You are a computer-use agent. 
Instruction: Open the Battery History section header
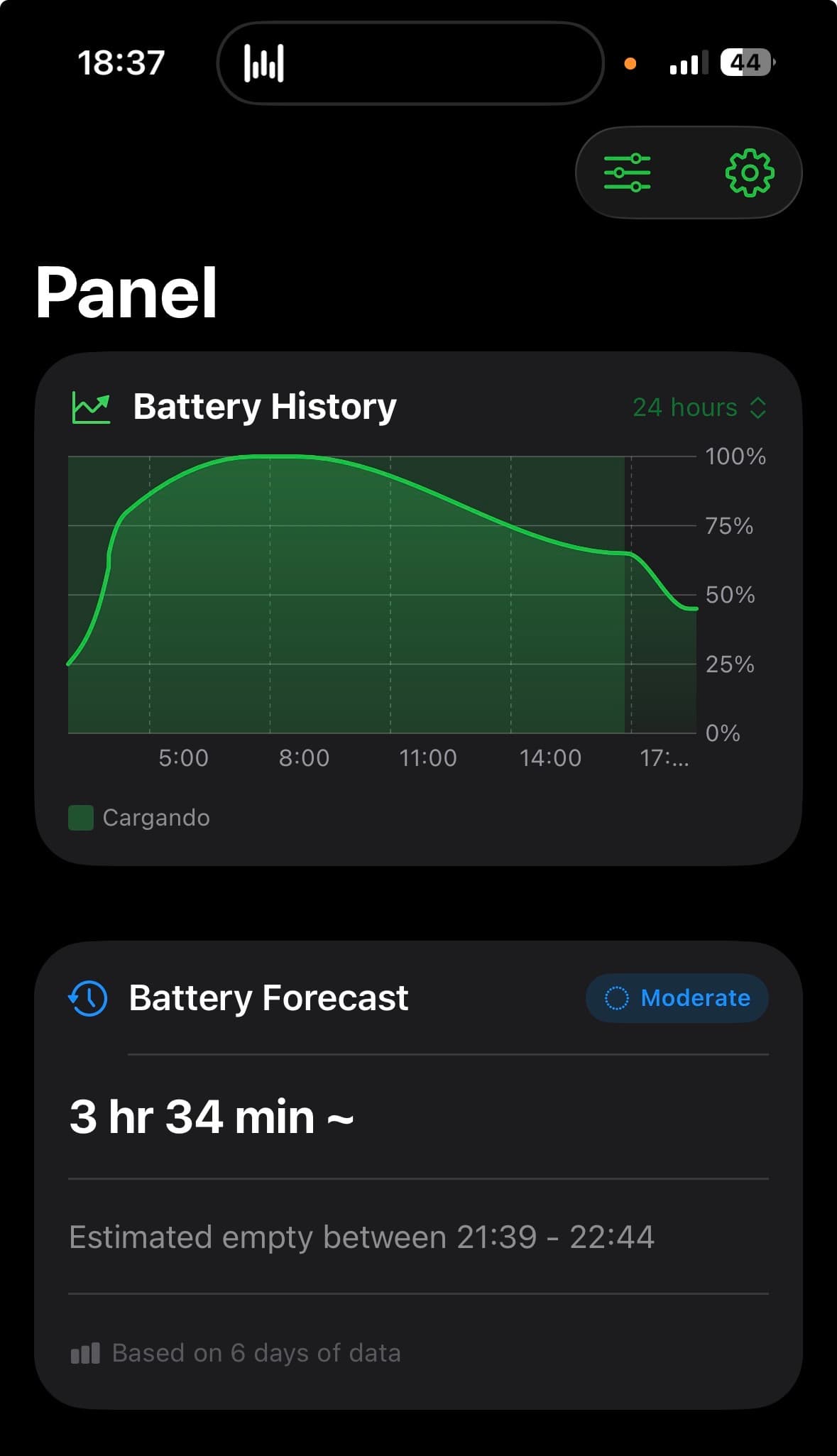265,405
